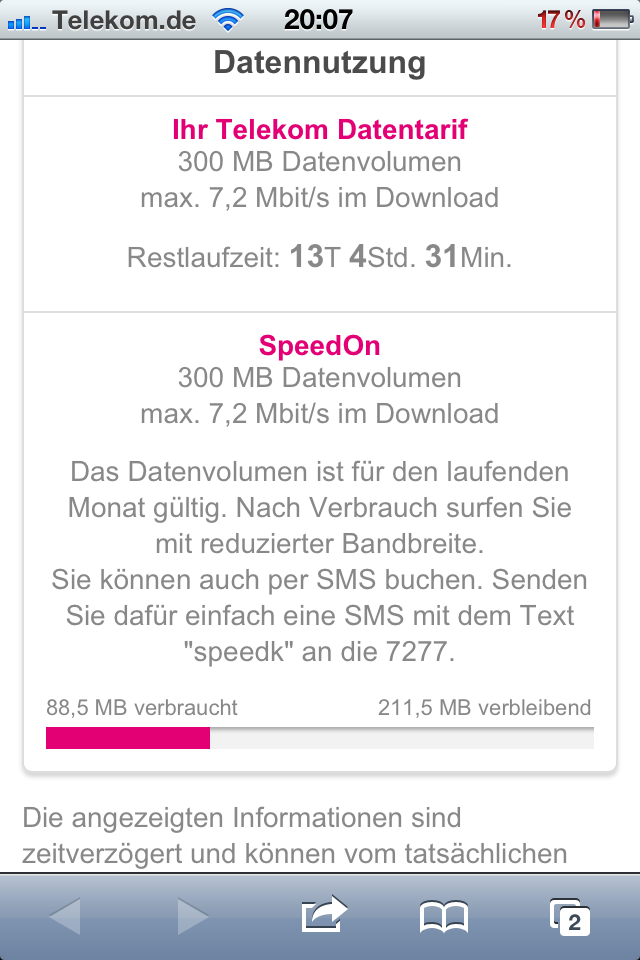The image size is (640, 960).
Task: Show the open Safari tabs
Action: coord(569,916)
